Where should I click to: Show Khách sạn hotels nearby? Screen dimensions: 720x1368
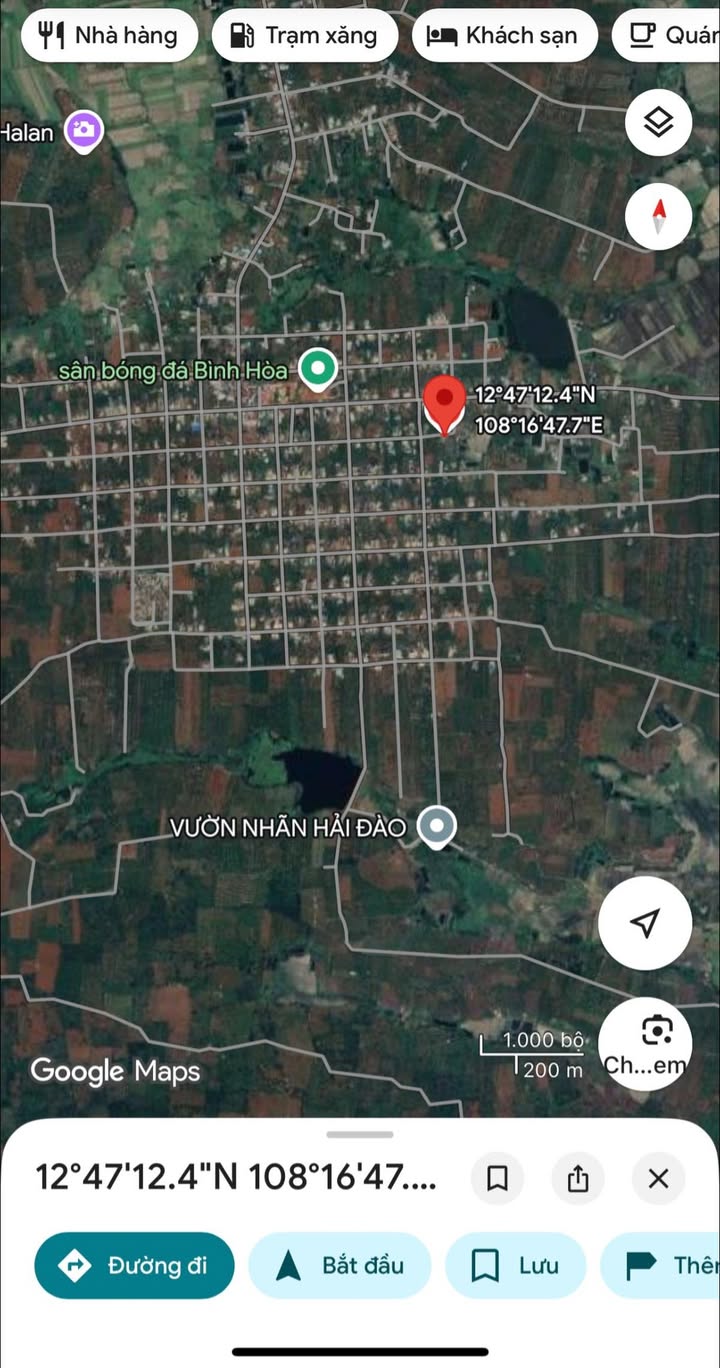[x=505, y=36]
